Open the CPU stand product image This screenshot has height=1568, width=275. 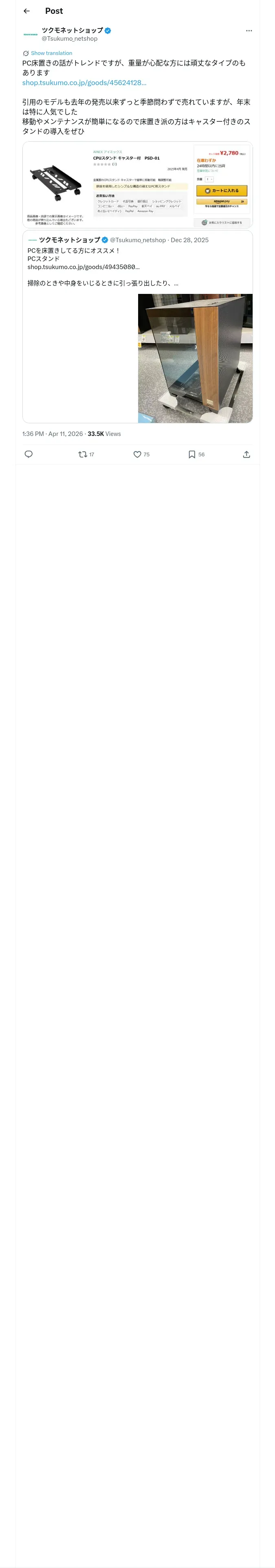pyautogui.click(x=138, y=185)
